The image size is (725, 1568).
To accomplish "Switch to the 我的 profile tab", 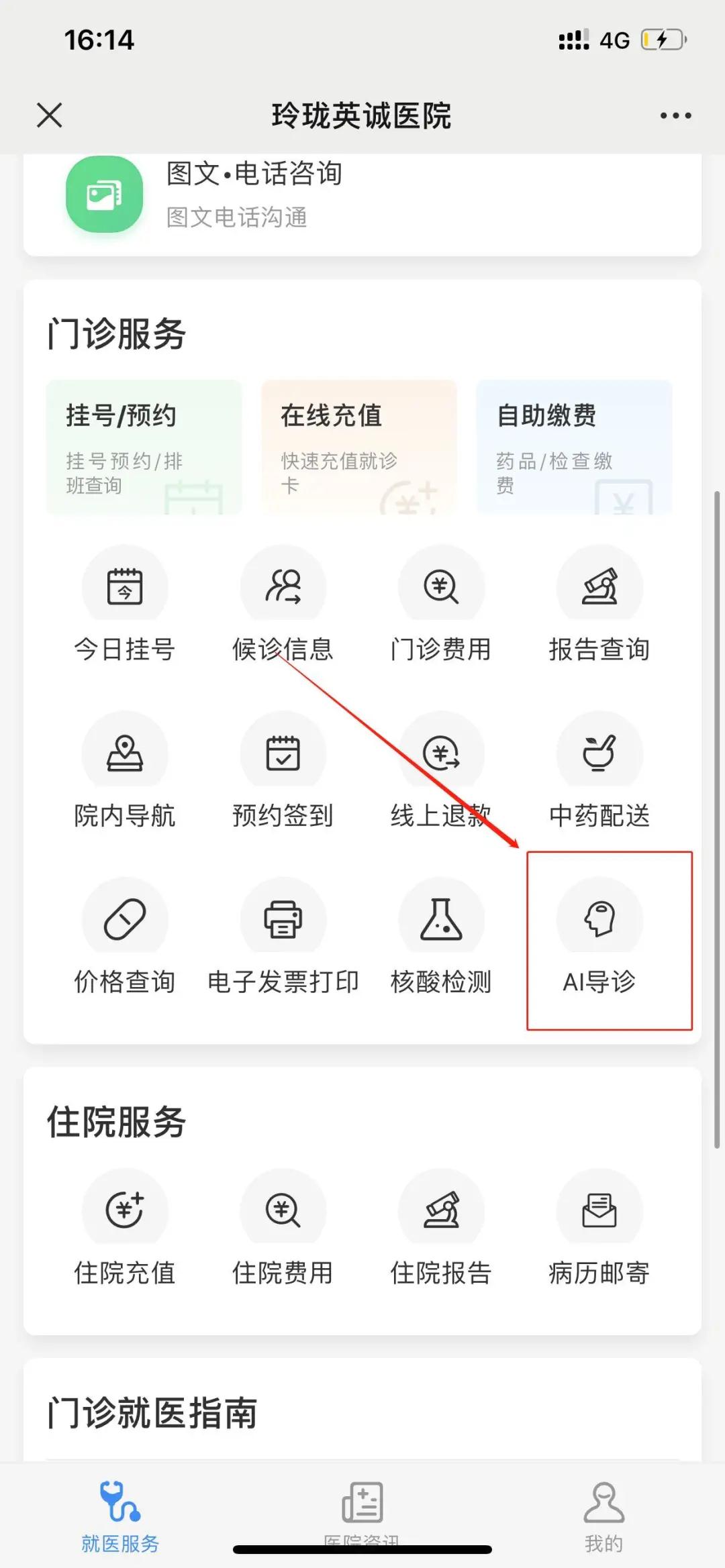I will click(603, 1515).
